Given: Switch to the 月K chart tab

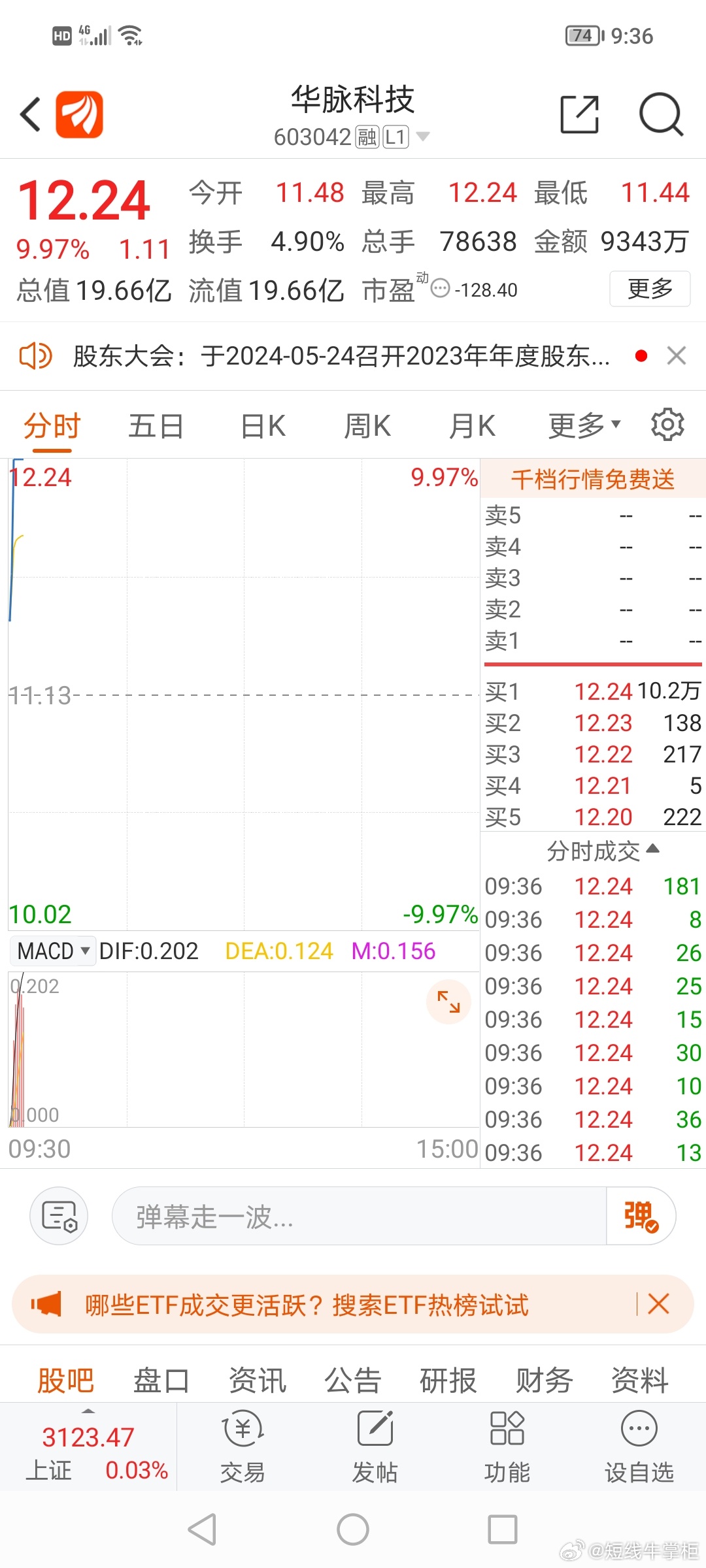Looking at the screenshot, I should pyautogui.click(x=472, y=426).
